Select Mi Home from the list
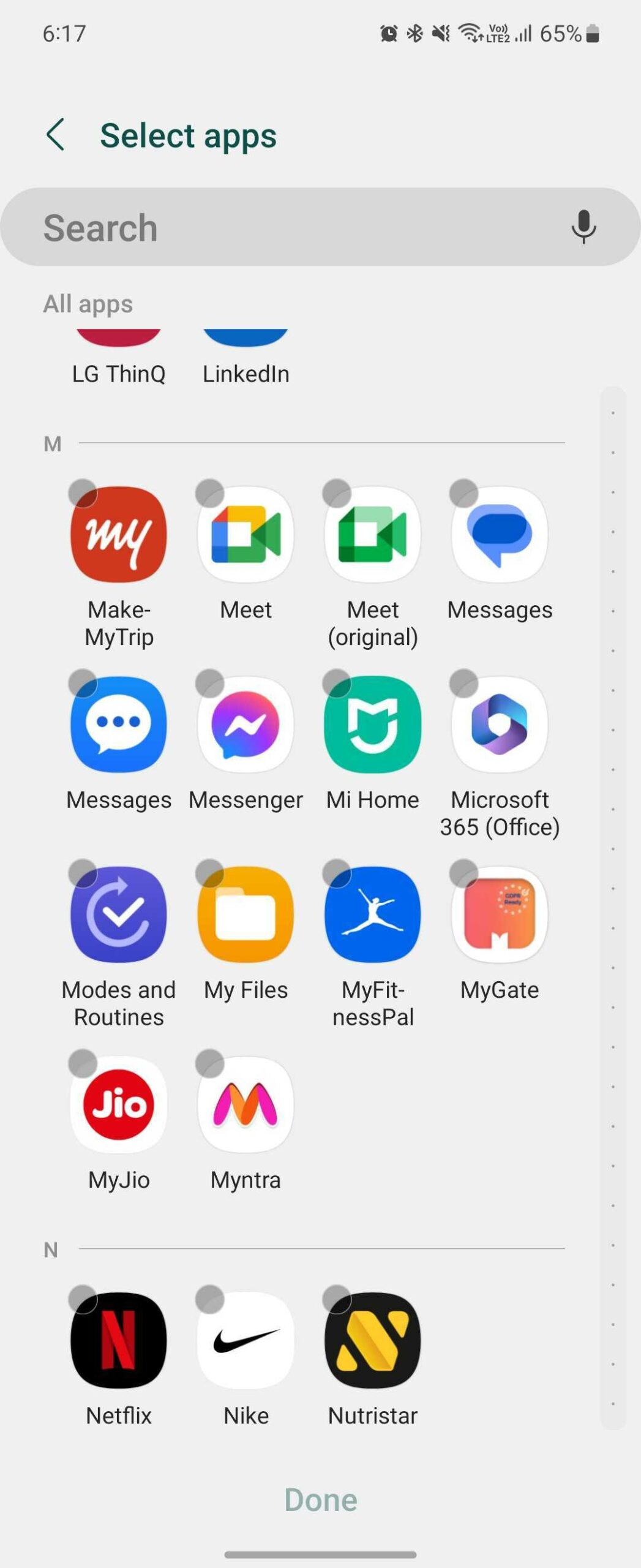This screenshot has height=1568, width=641. (373, 725)
